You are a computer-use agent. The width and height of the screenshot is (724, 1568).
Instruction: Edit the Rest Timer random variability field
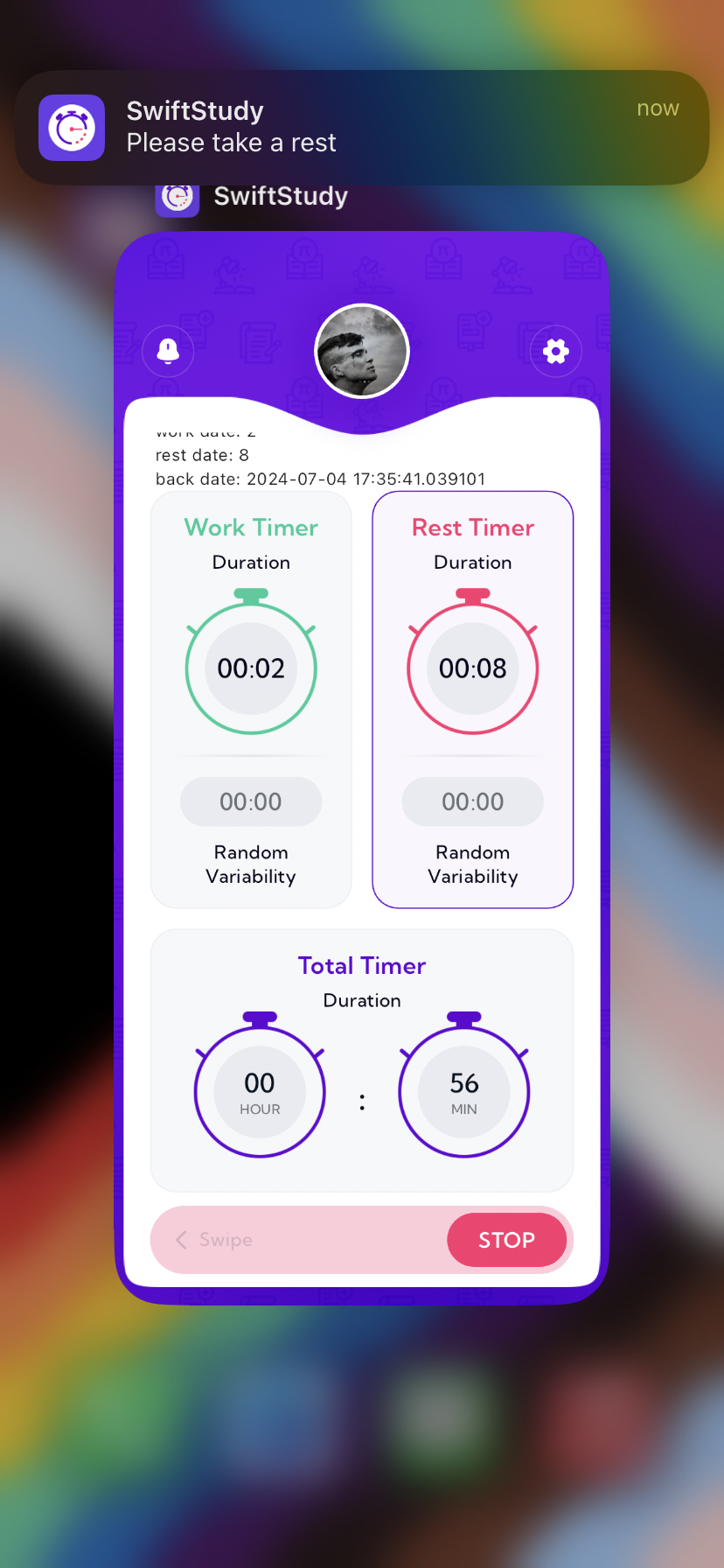(473, 801)
